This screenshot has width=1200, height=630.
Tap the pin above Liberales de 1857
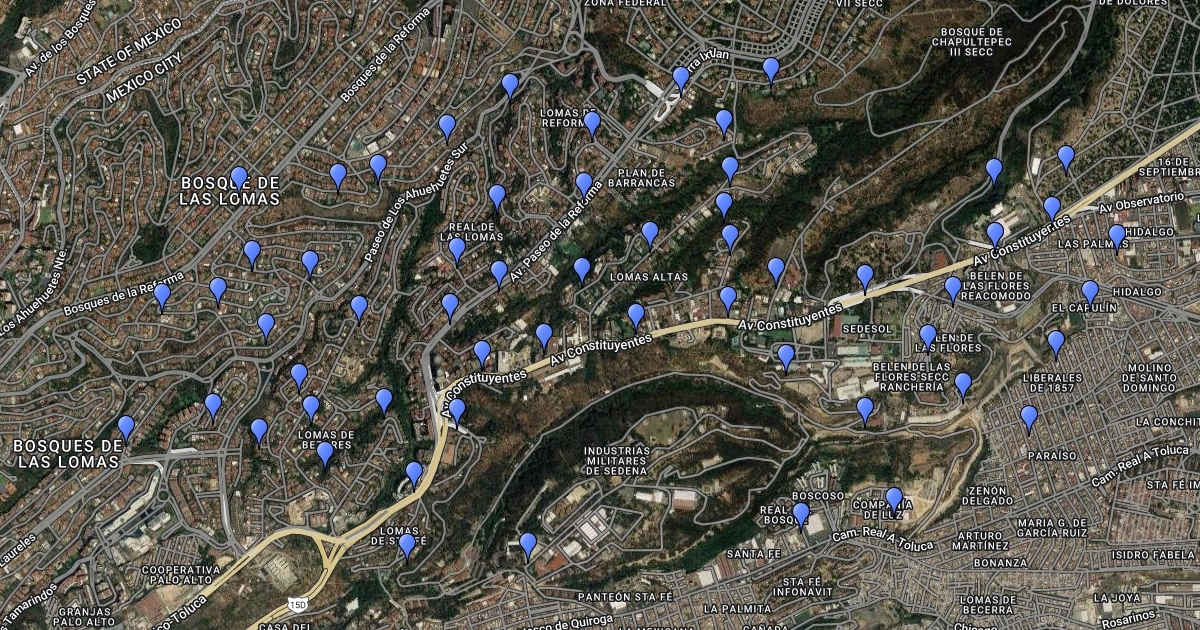coord(1056,343)
